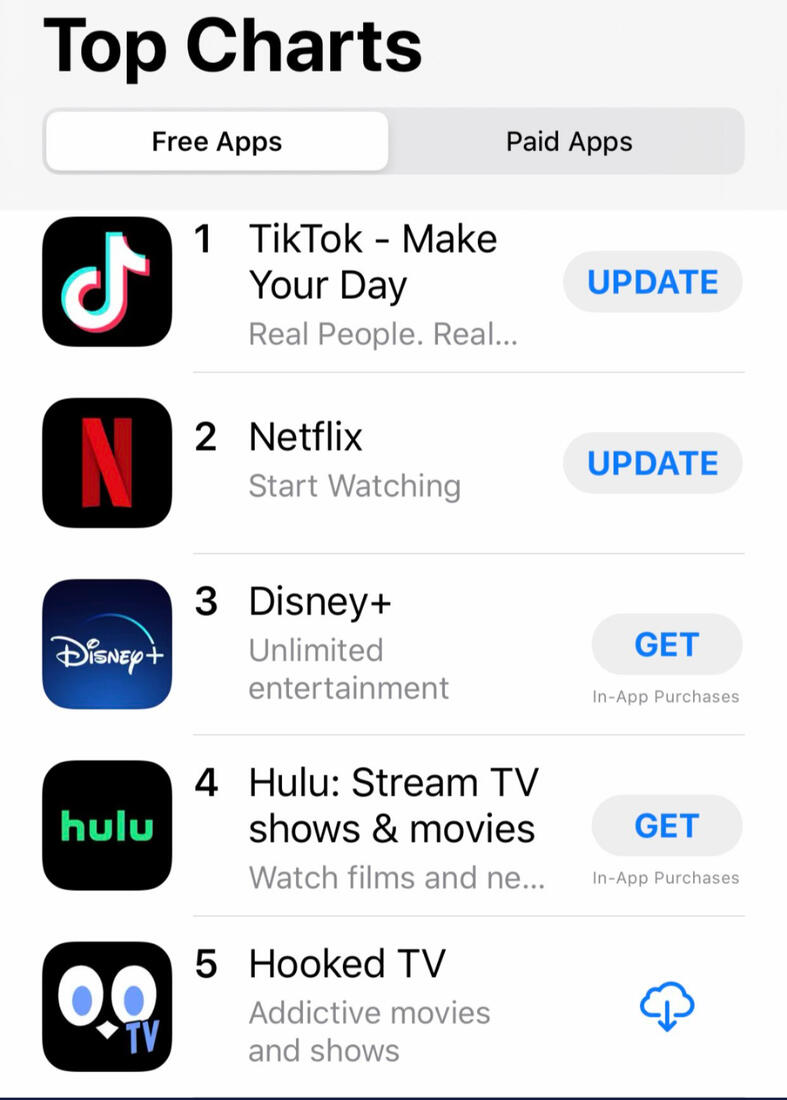Tap the cloud download icon for Hooked TV
This screenshot has width=787, height=1100.
click(666, 1005)
